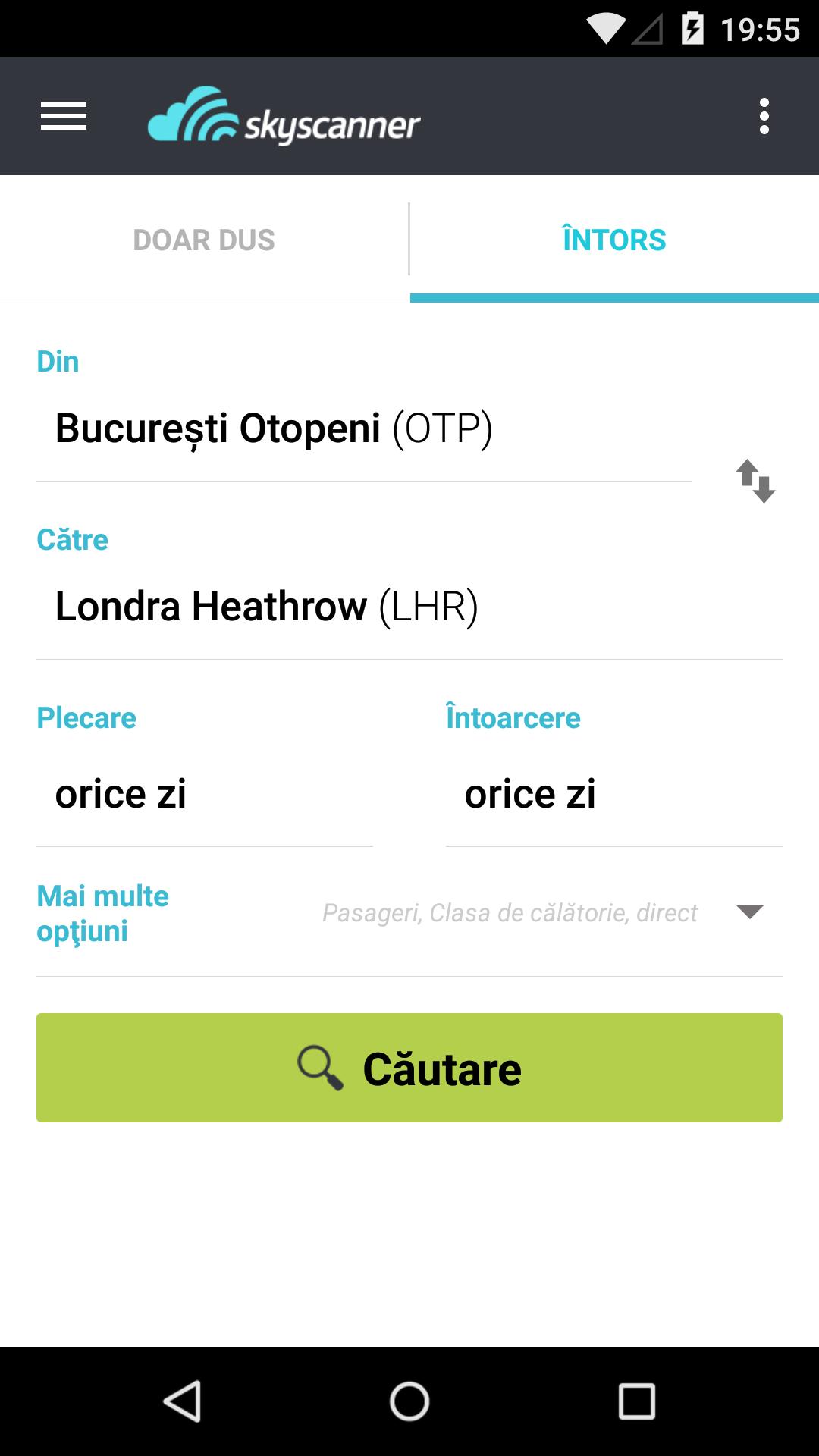Screen dimensions: 819x1456
Task: Select the ÎNTORS tab
Action: [x=613, y=240]
